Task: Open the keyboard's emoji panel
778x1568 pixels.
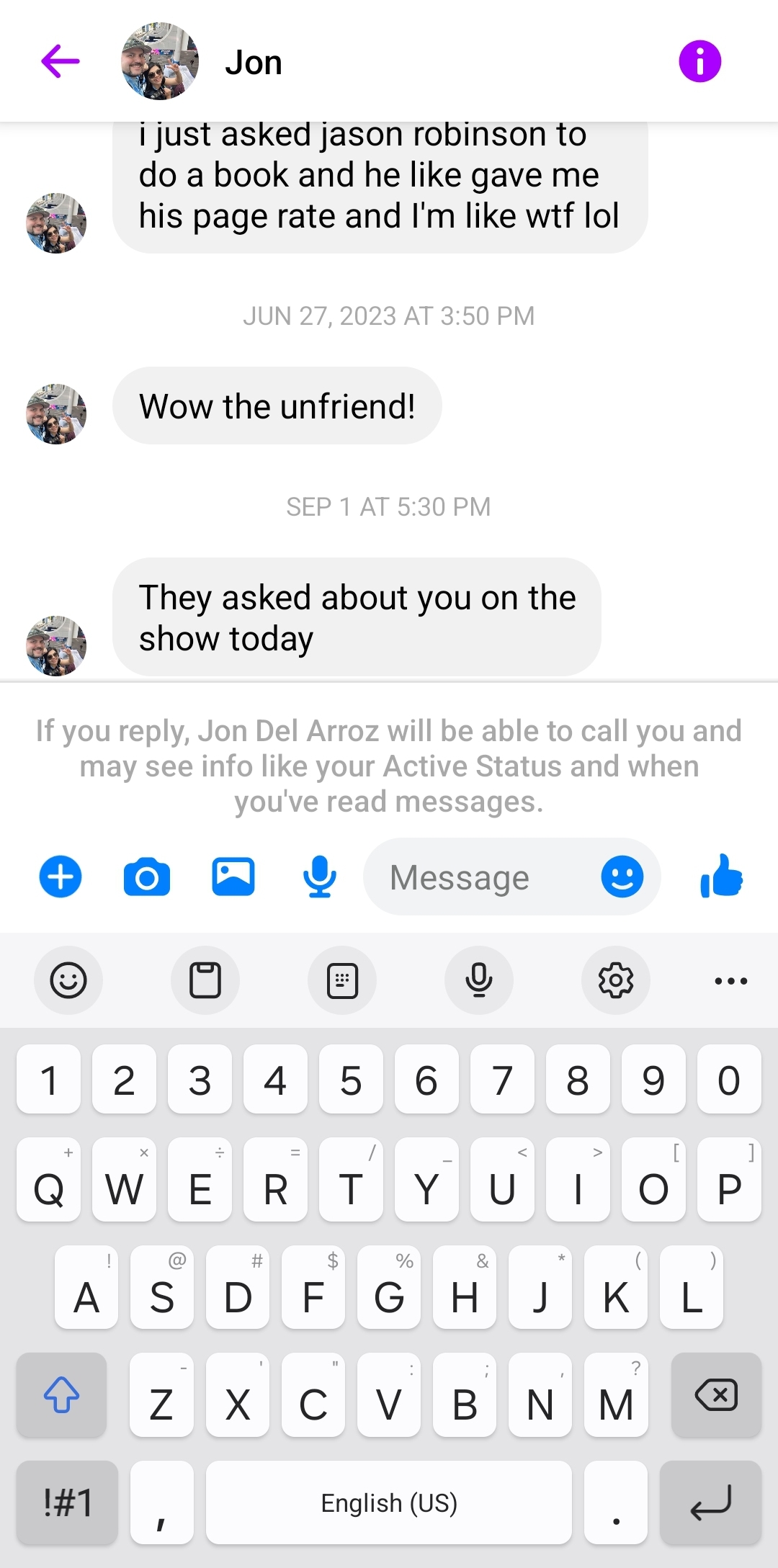Action: [x=68, y=980]
